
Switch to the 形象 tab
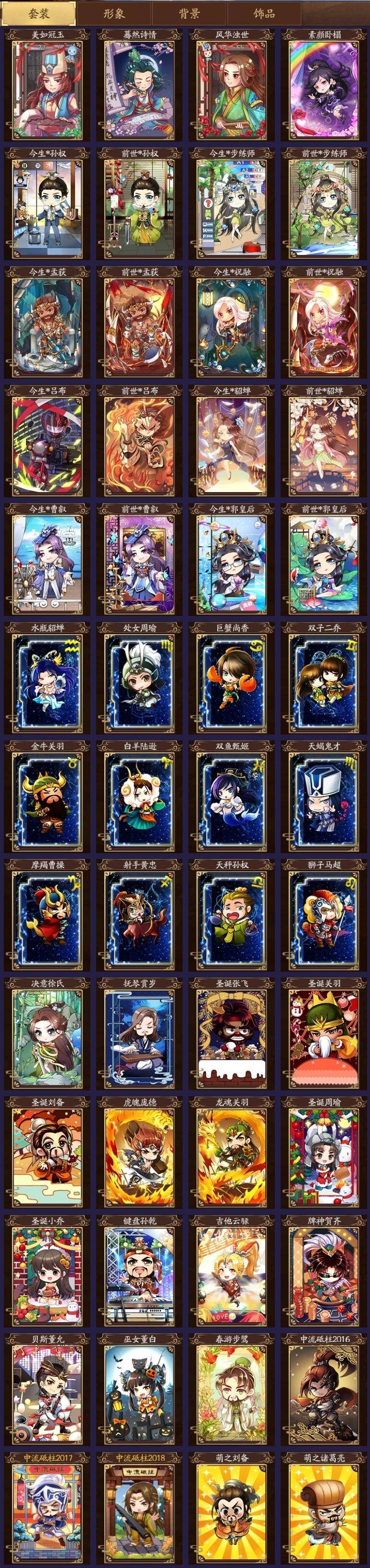pos(114,13)
